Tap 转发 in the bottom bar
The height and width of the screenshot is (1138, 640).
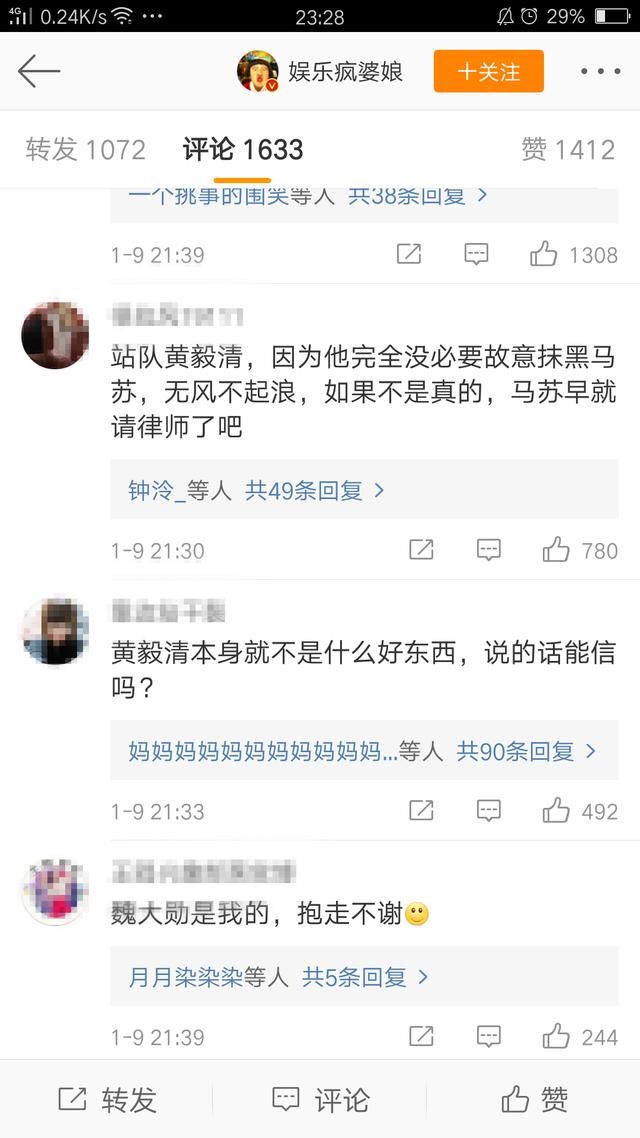coord(107,1101)
